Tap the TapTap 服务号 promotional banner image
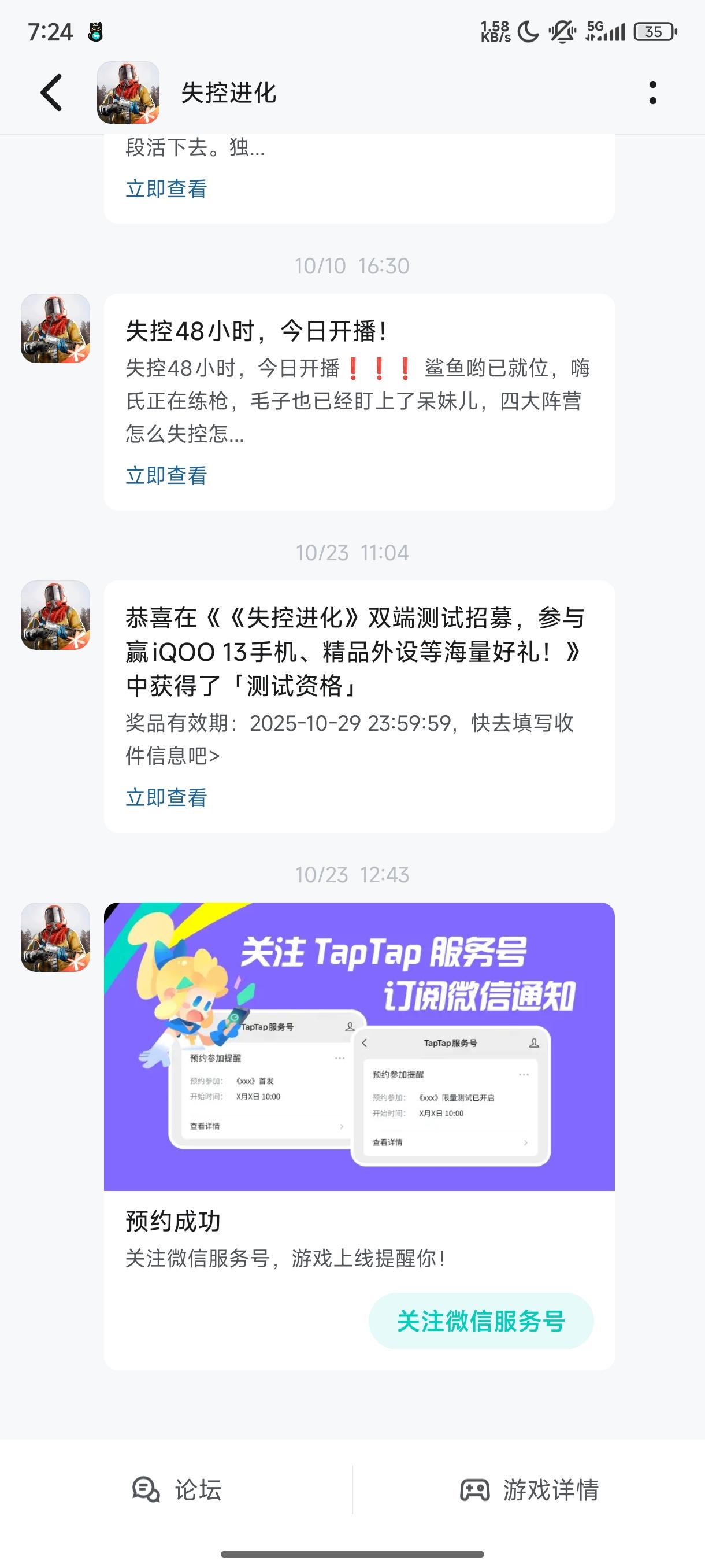The width and height of the screenshot is (705, 1568). (x=359, y=1047)
